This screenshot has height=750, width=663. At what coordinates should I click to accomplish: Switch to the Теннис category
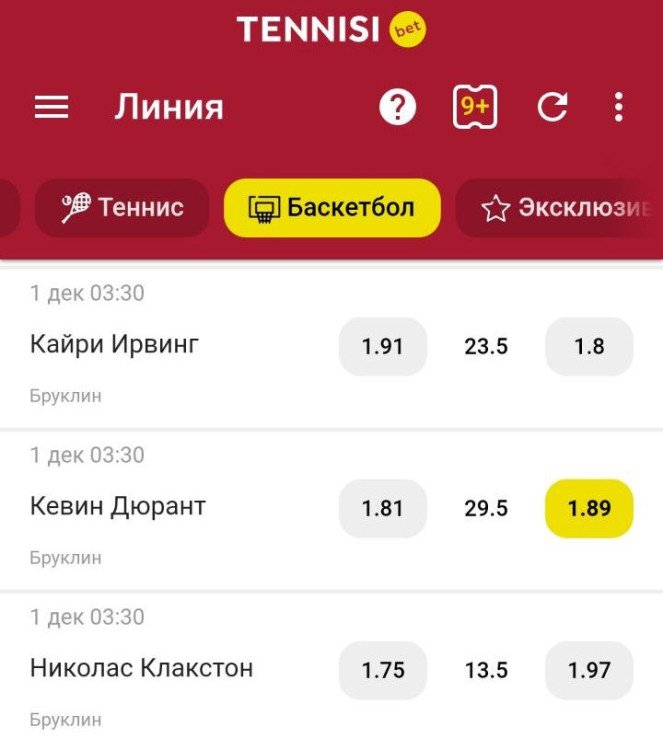(x=122, y=208)
